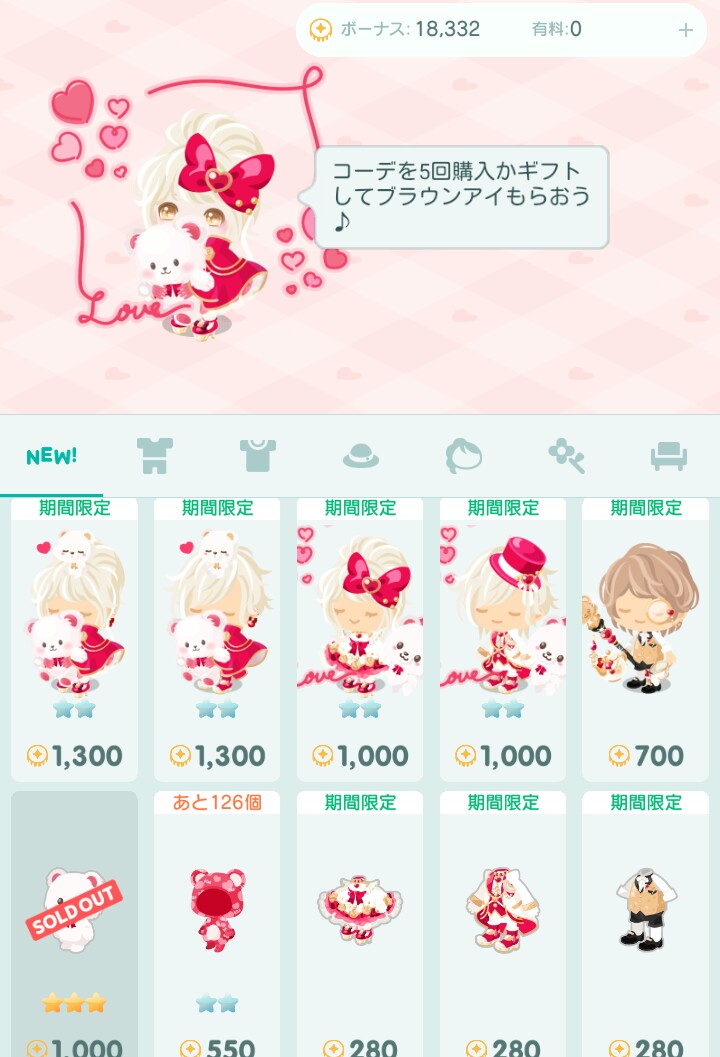This screenshot has height=1057, width=720.
Task: Select the red top hat outfit
Action: [503, 640]
